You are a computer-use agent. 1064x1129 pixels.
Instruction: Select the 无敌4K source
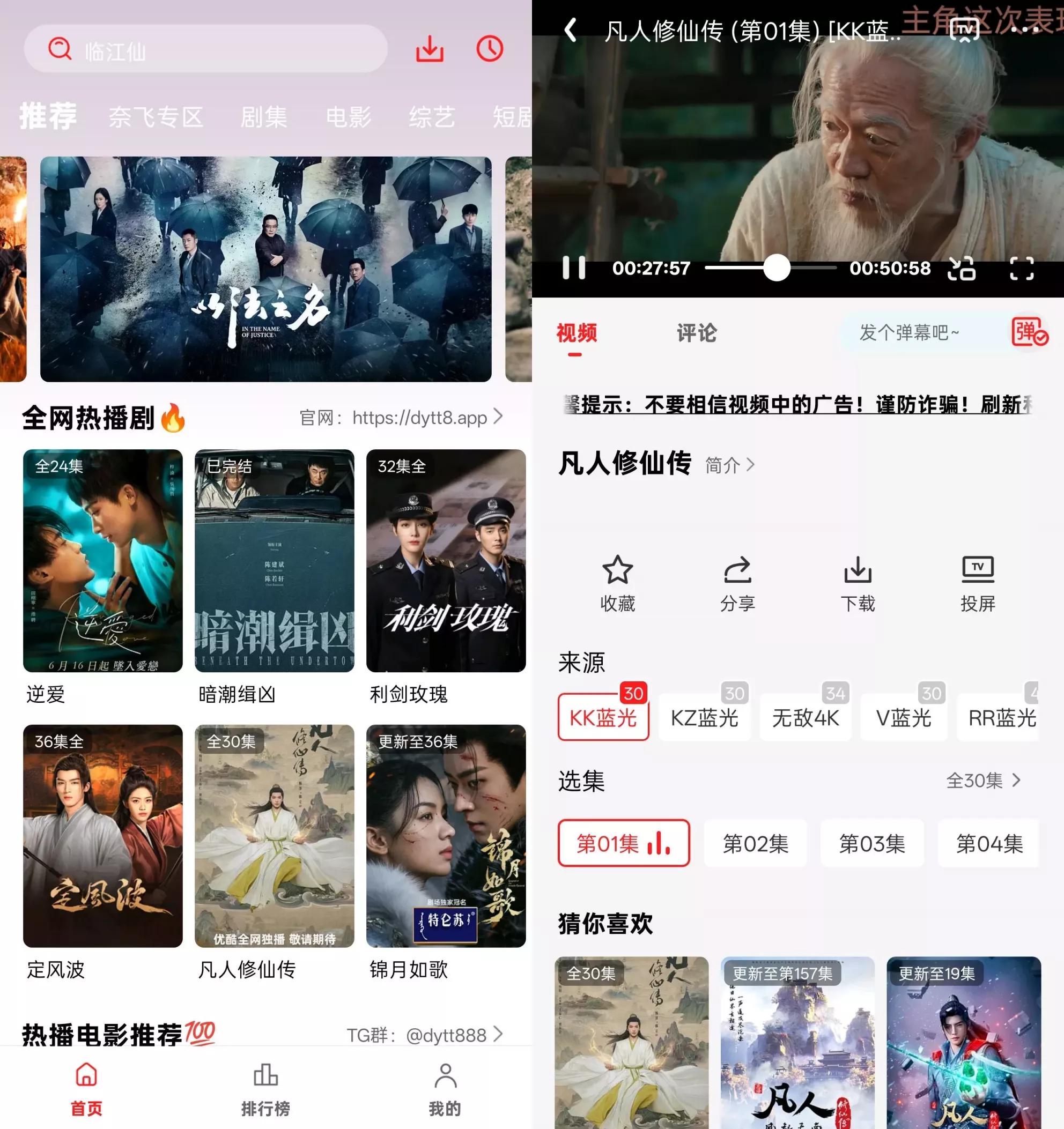coord(805,718)
